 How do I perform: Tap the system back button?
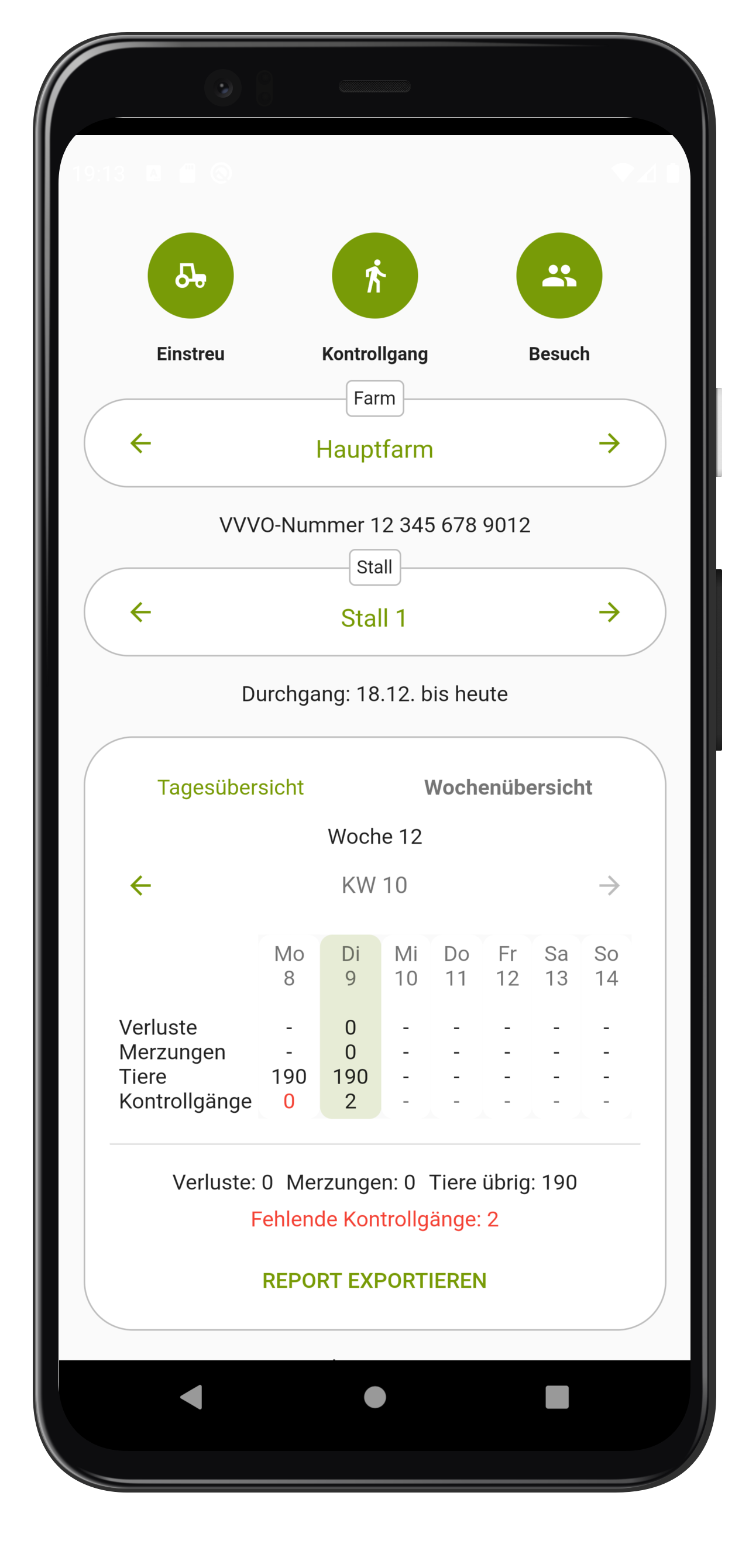191,1397
